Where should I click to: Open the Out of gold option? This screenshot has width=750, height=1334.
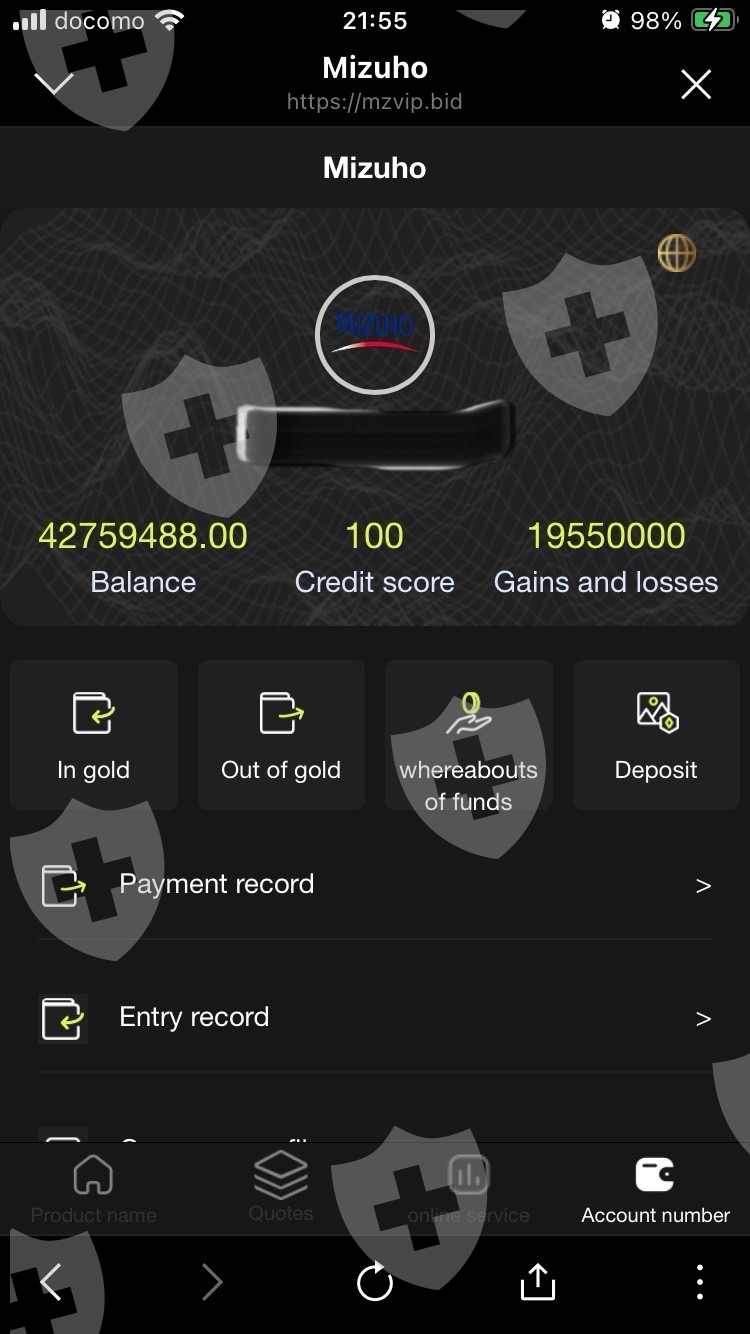(x=281, y=735)
